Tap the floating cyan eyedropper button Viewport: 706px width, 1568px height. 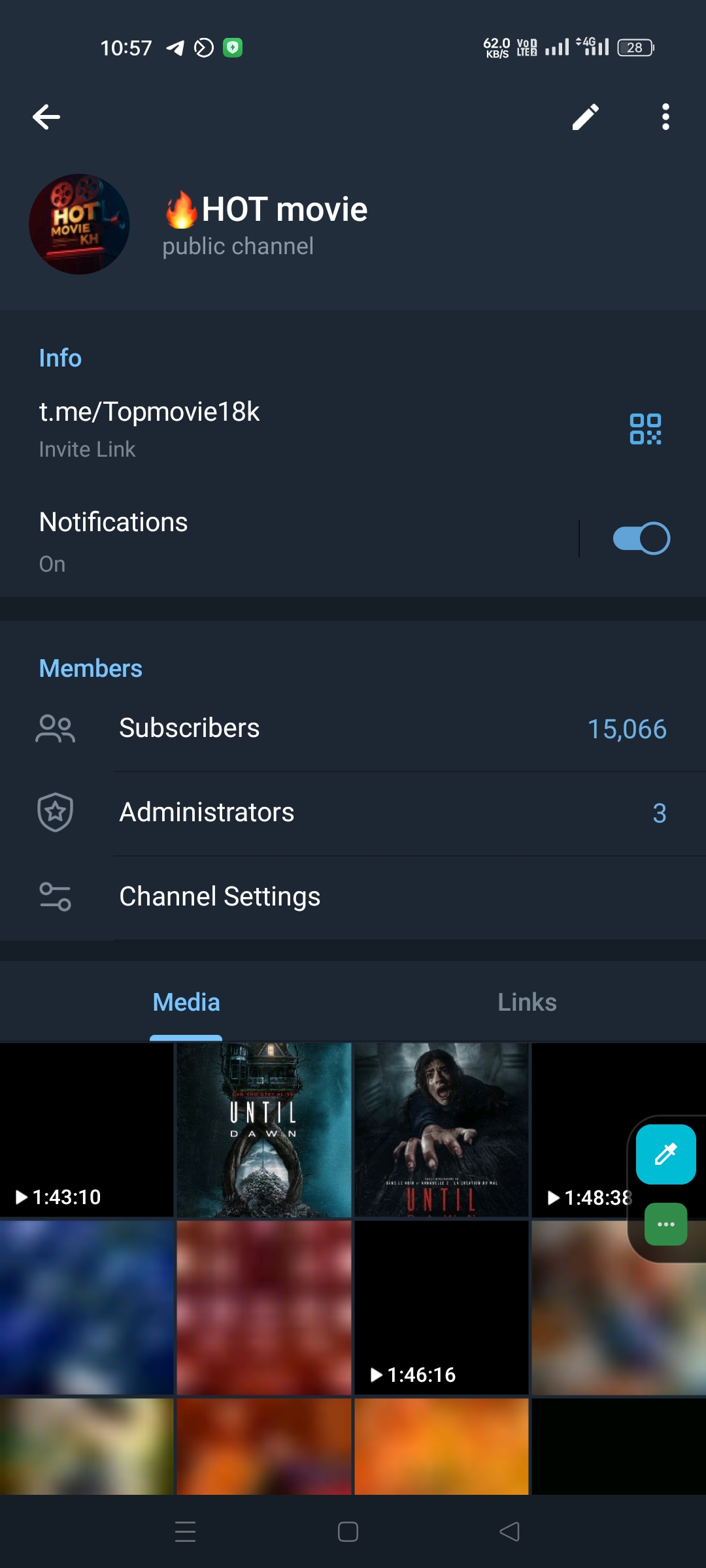point(665,1154)
